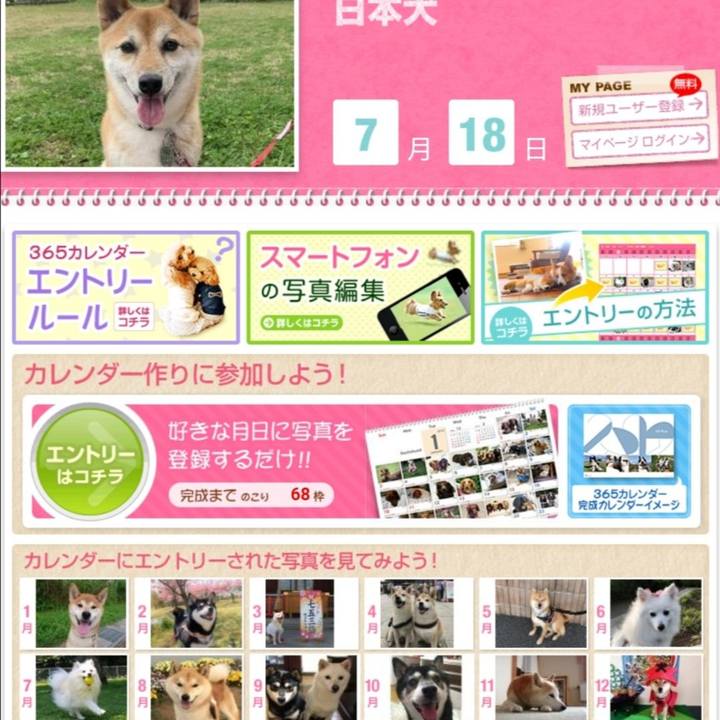This screenshot has width=720, height=720.
Task: Open the エントリーの方法 banner
Action: (594, 288)
